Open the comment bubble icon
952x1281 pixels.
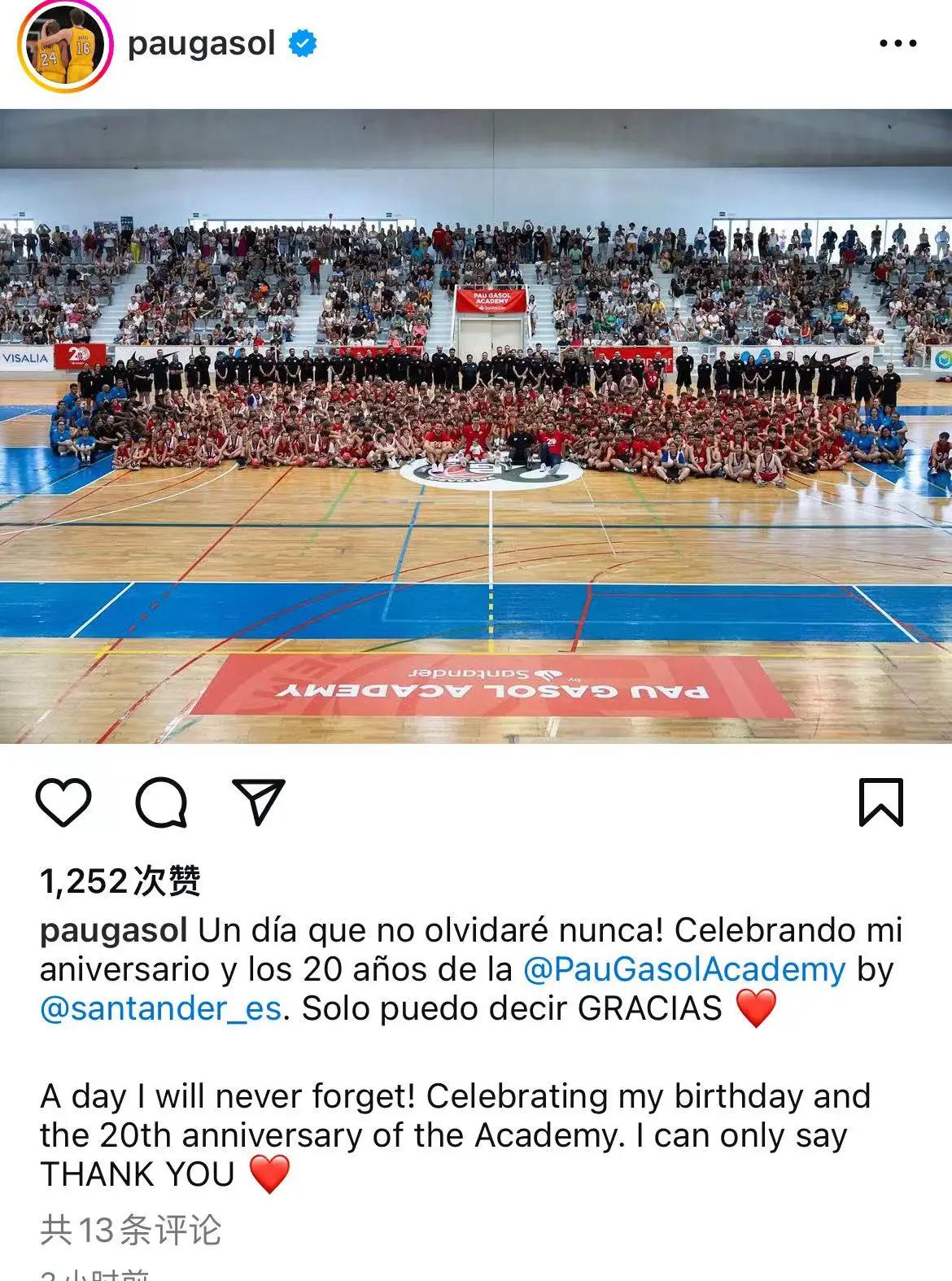[162, 802]
